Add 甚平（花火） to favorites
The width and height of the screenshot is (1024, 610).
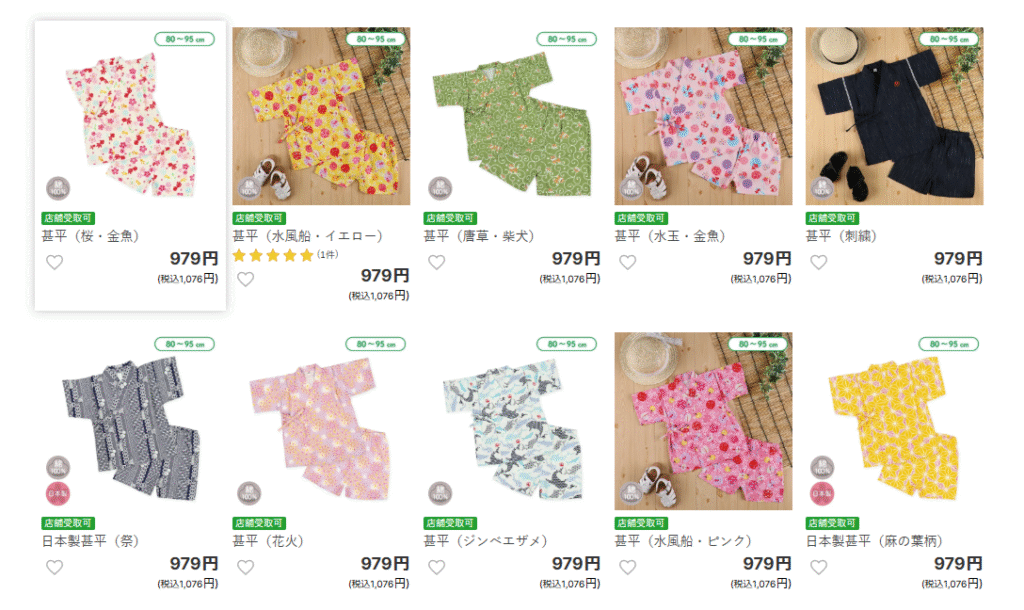coord(245,567)
